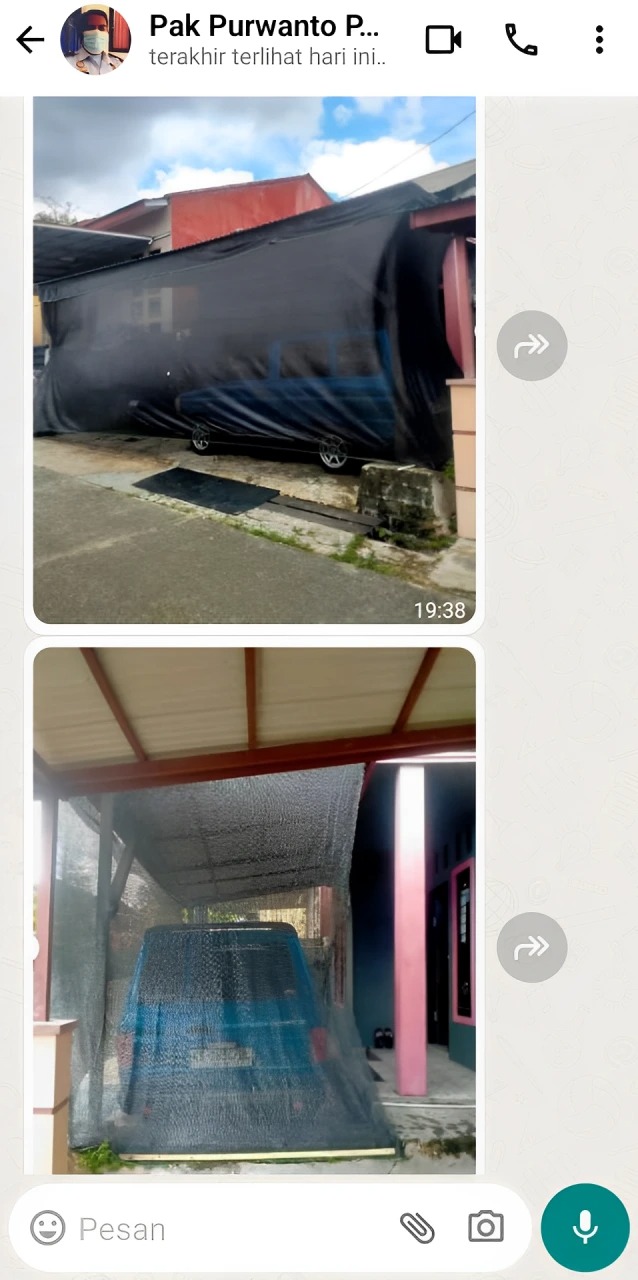
Task: Open Pak Purwanto's profile photo
Action: tap(95, 40)
